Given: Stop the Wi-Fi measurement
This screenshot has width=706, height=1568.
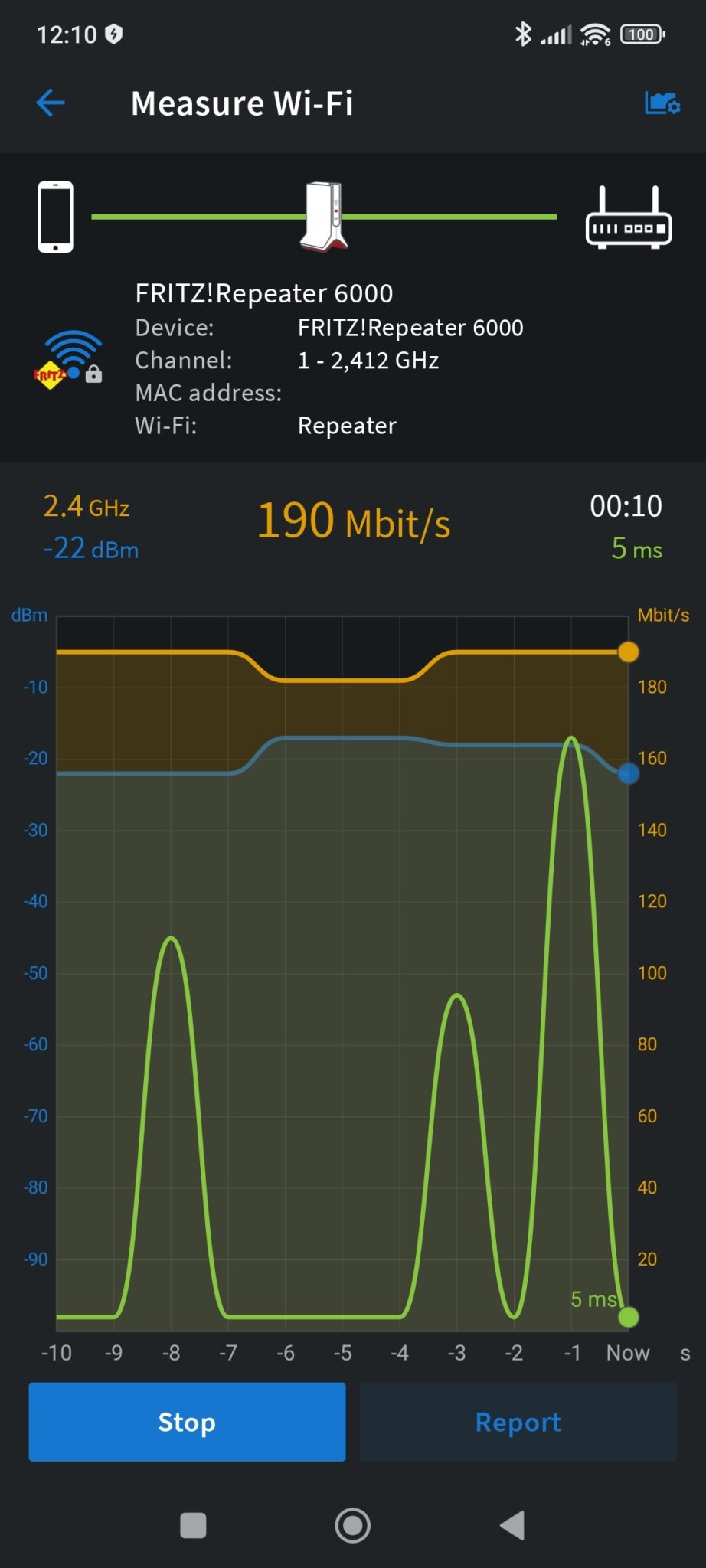Looking at the screenshot, I should (187, 1422).
